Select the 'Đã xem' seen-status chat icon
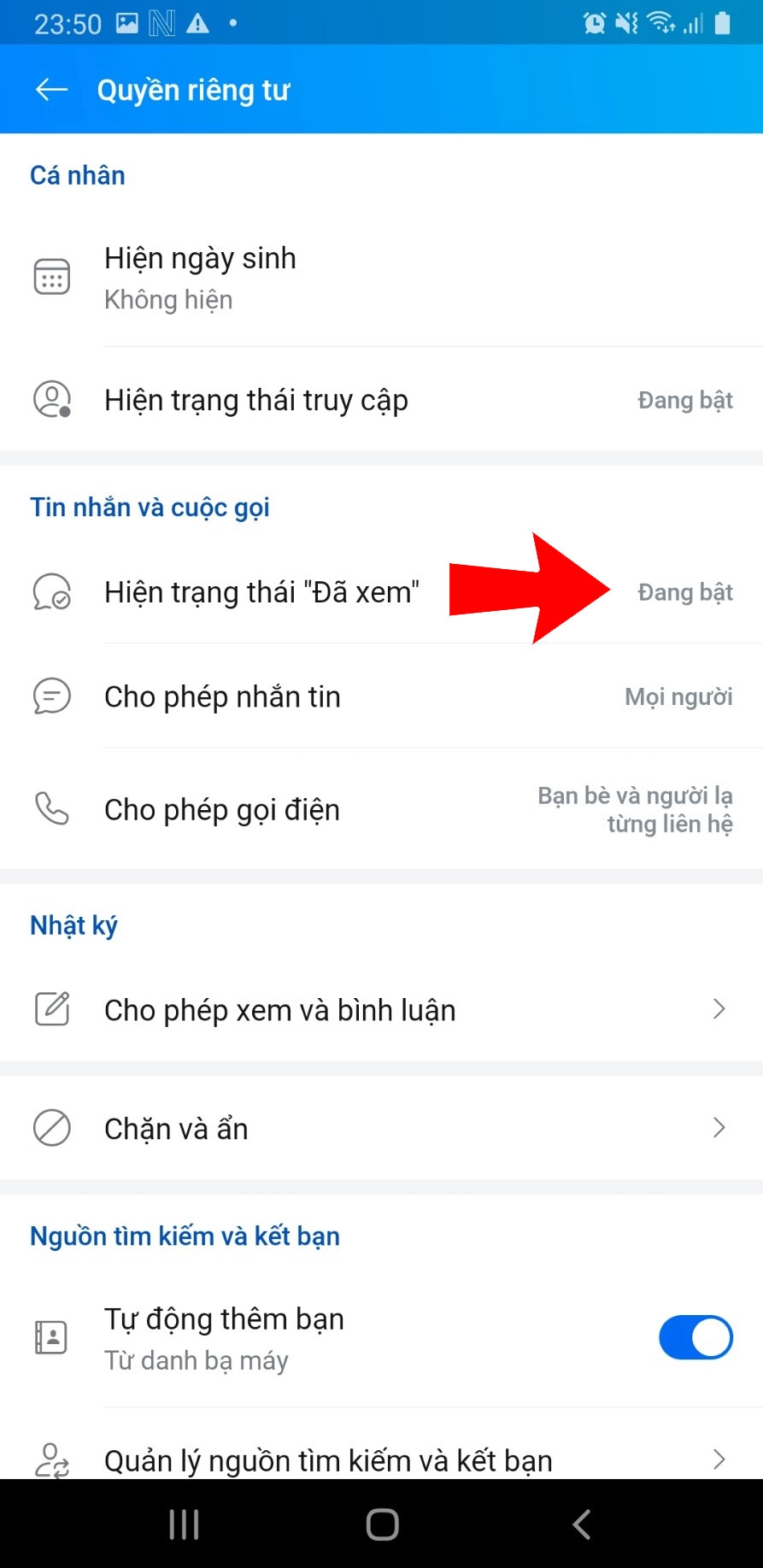 (x=51, y=591)
